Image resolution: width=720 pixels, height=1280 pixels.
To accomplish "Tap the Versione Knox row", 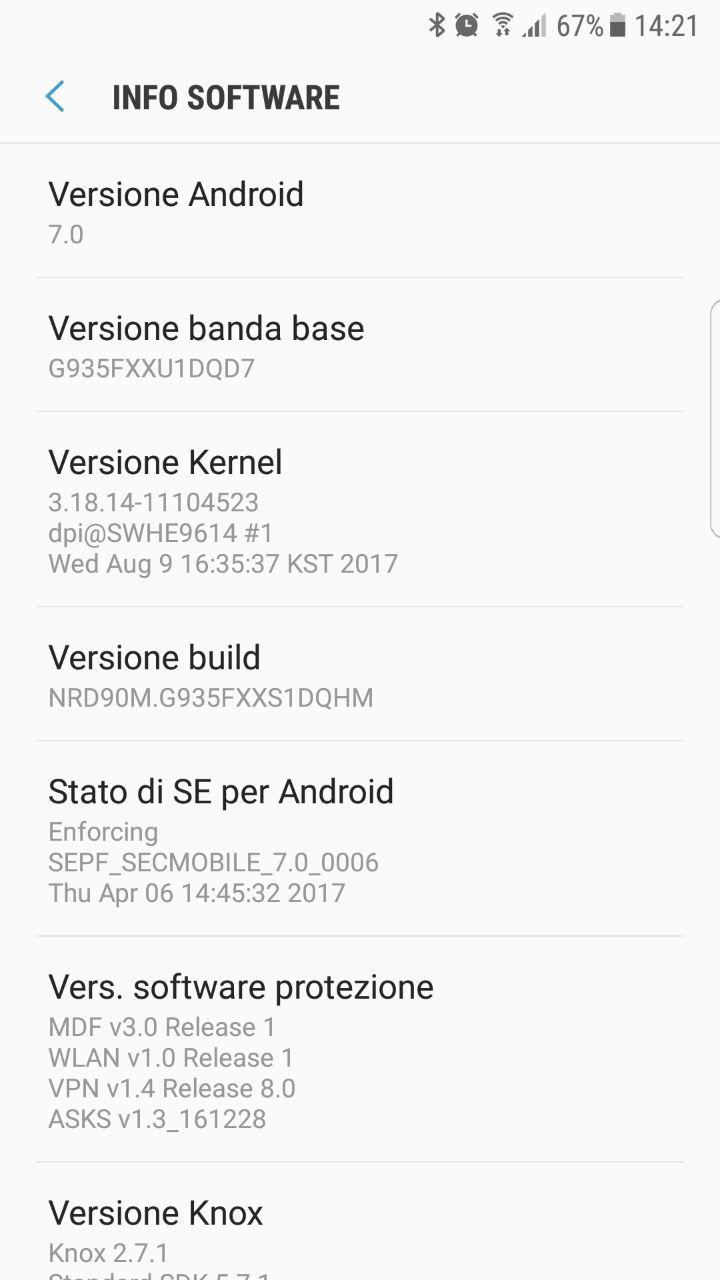I will click(360, 1230).
